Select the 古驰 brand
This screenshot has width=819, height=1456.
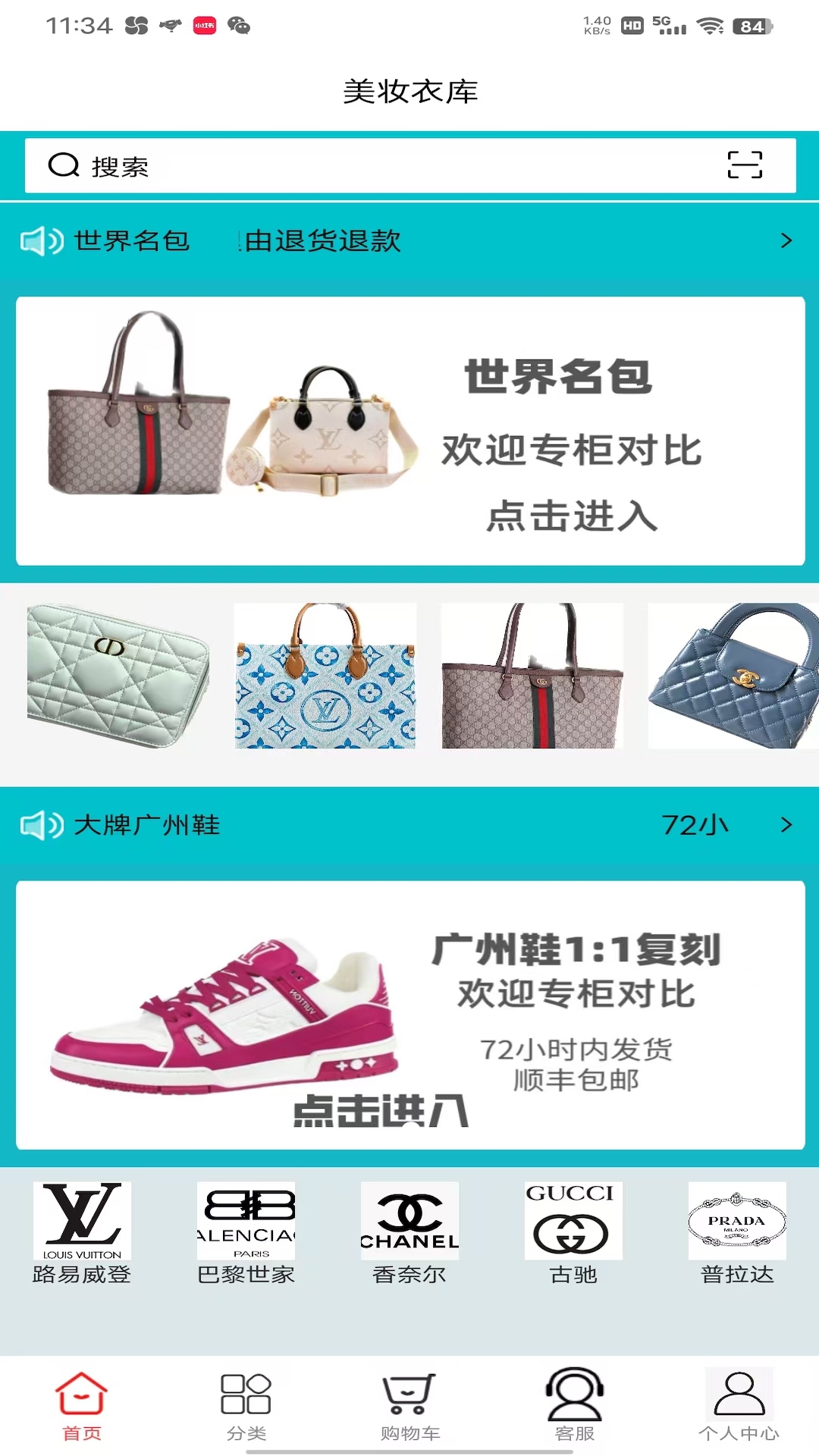point(573,1233)
